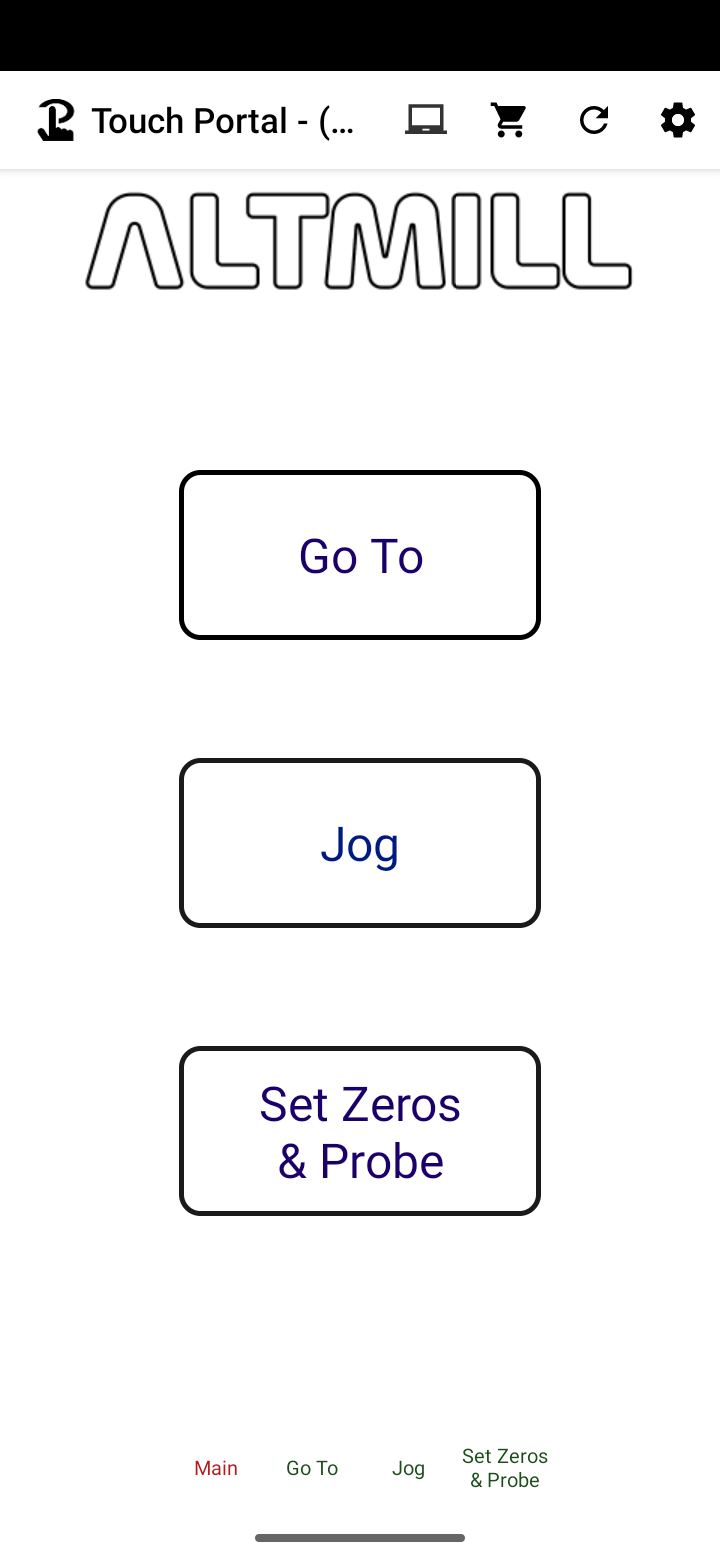Open the settings gear
Viewport: 720px width, 1560px height.
point(677,120)
